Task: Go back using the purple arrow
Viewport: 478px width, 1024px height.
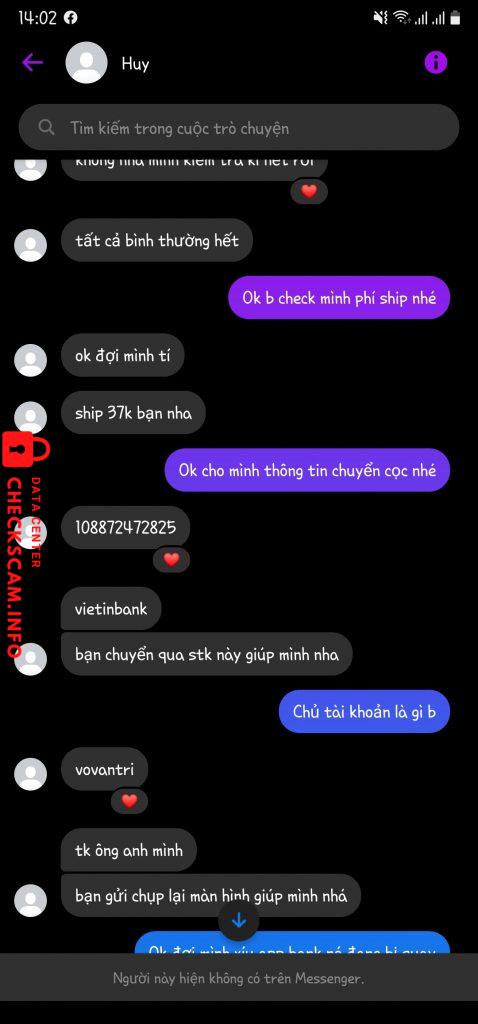Action: tap(32, 63)
